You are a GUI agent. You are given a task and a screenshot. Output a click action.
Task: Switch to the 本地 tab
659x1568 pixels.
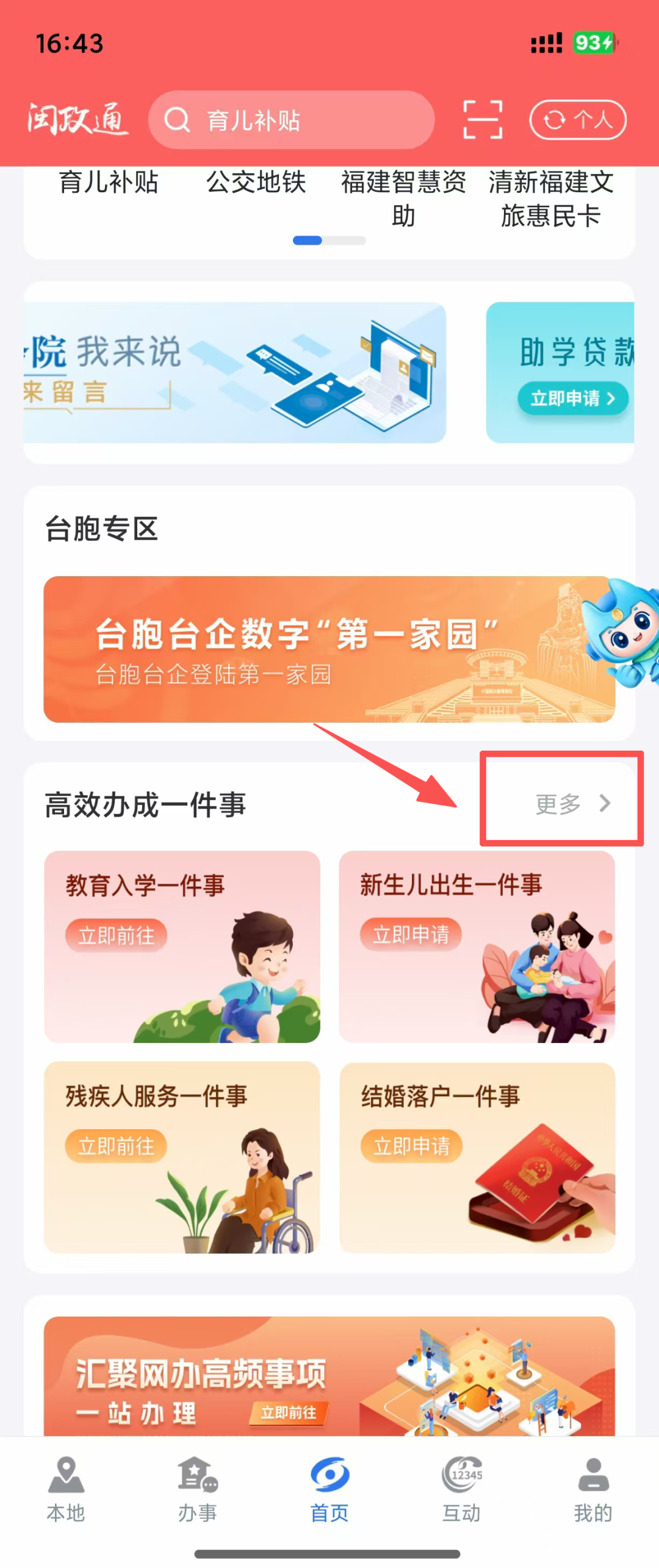[x=66, y=1489]
